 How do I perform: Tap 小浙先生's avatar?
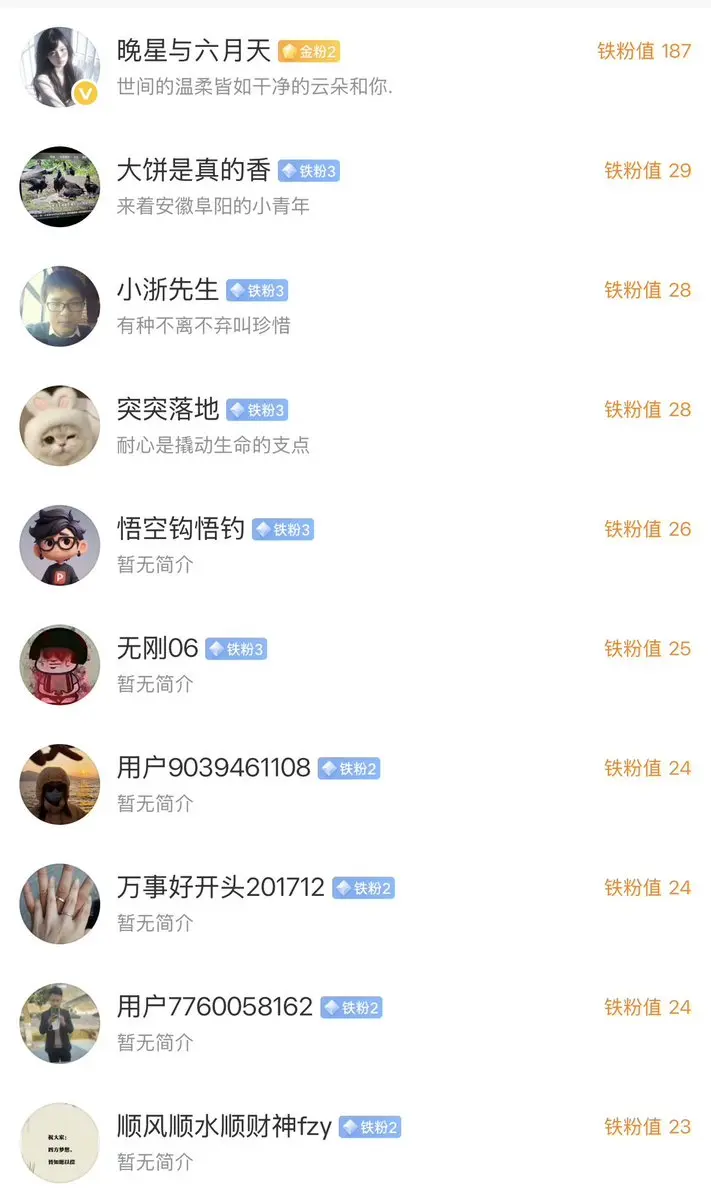pyautogui.click(x=60, y=306)
